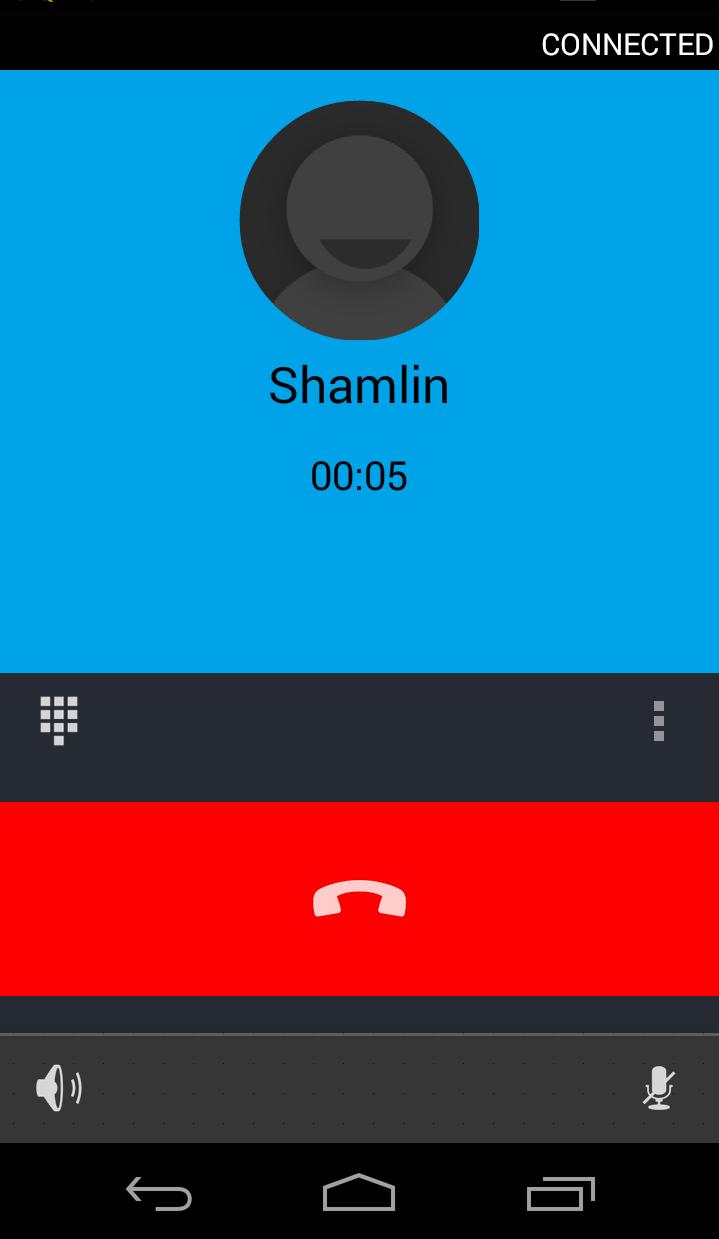Image resolution: width=719 pixels, height=1239 pixels.
Task: Open recent apps
Action: click(x=560, y=1193)
